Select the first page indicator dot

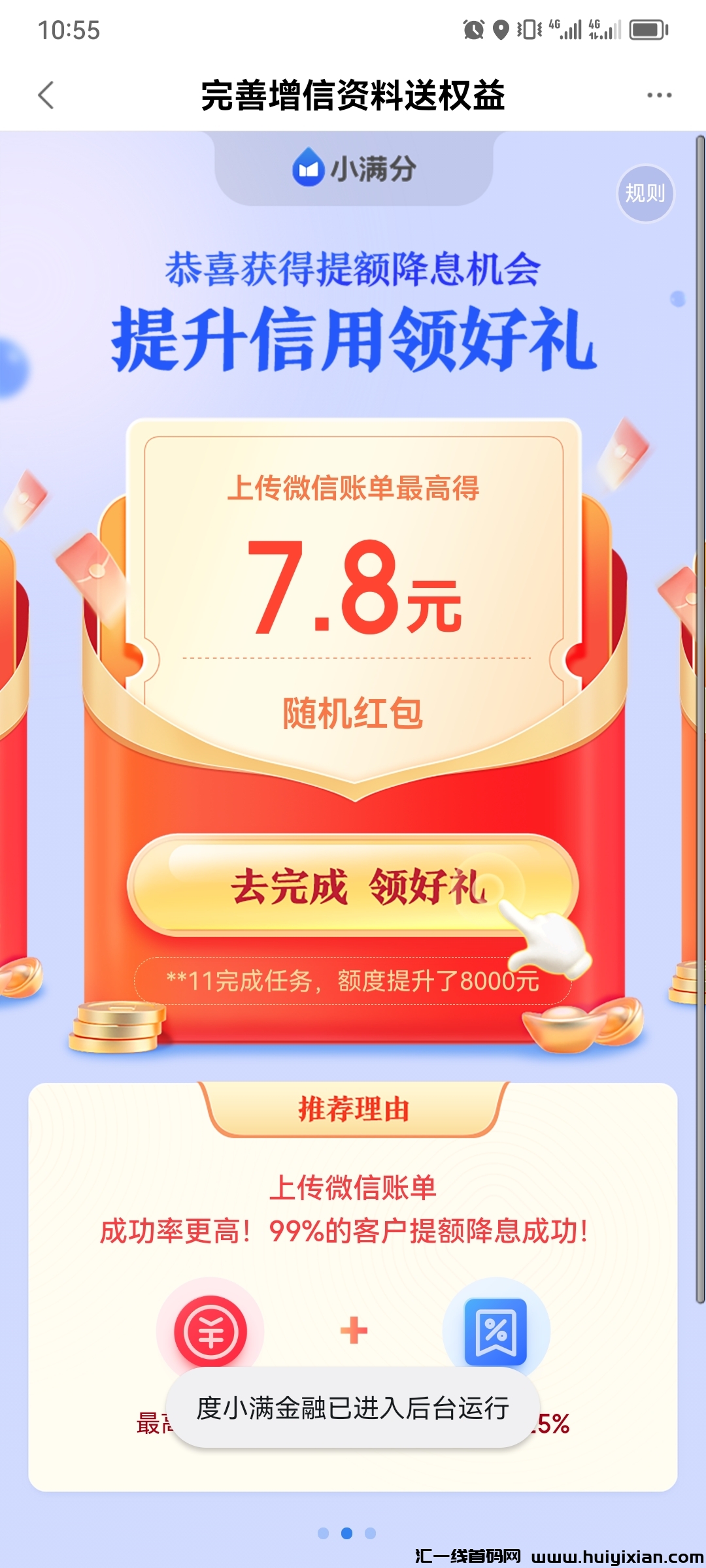[x=323, y=1533]
